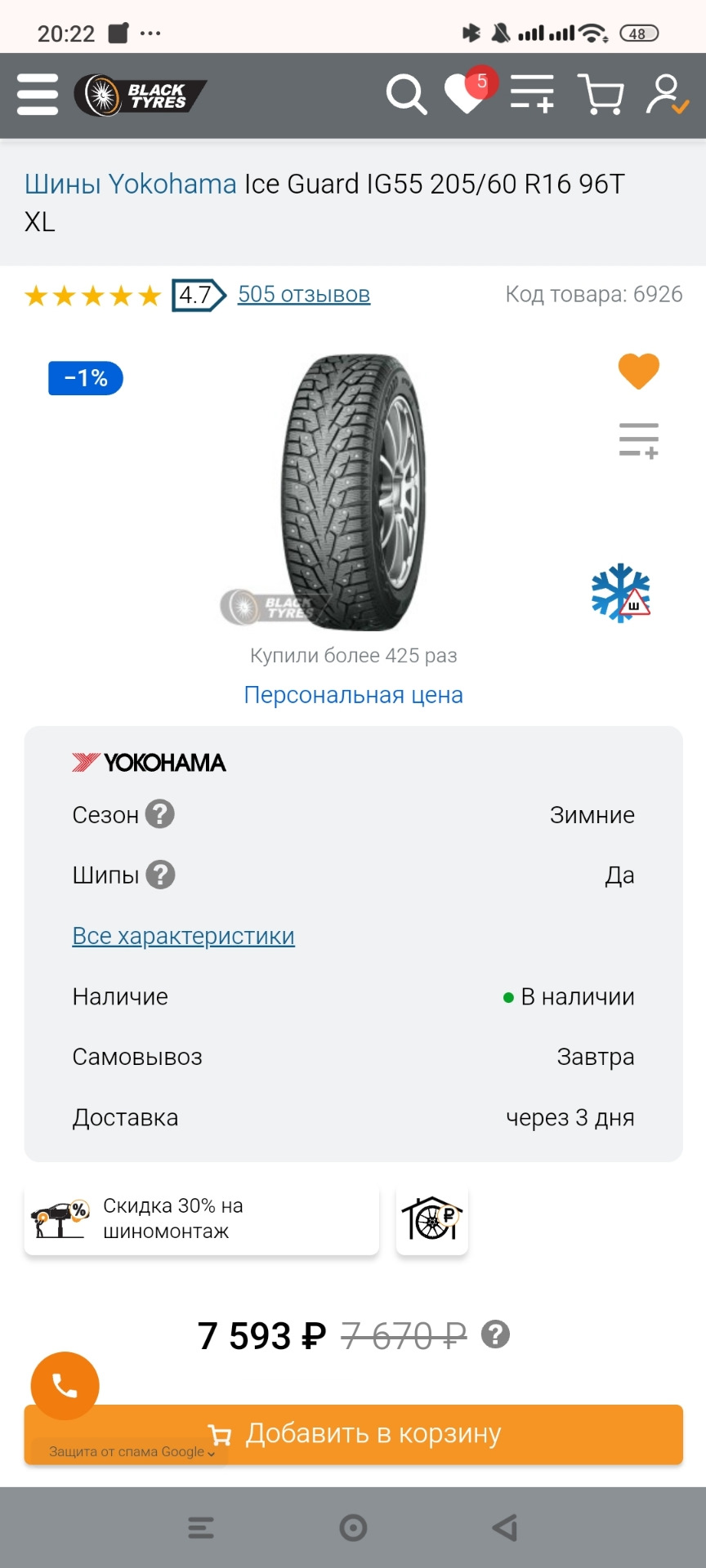Tap Добавить в корзину
Screen dimensions: 706x1568
(354, 1434)
